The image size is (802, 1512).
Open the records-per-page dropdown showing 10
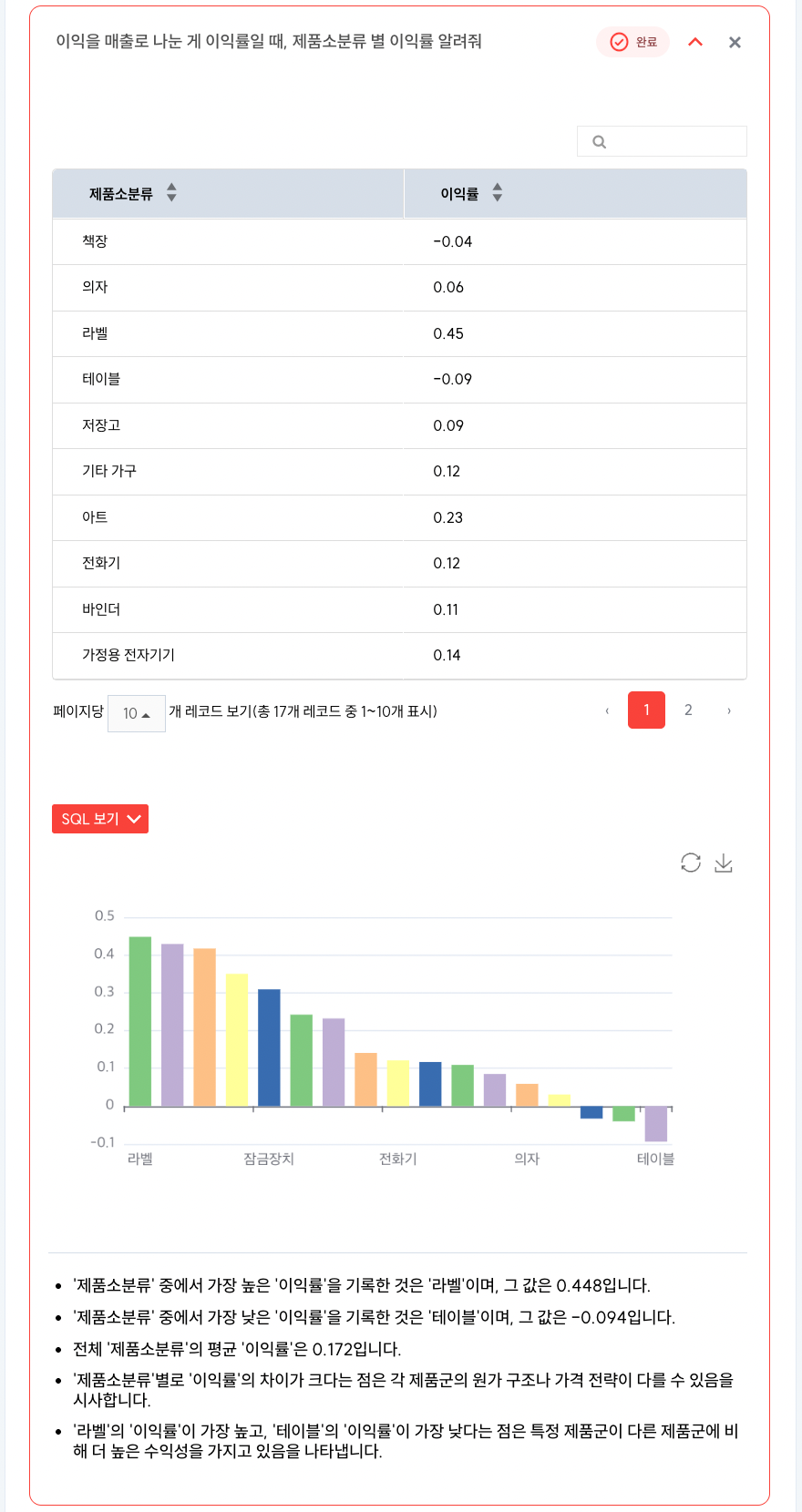[137, 713]
